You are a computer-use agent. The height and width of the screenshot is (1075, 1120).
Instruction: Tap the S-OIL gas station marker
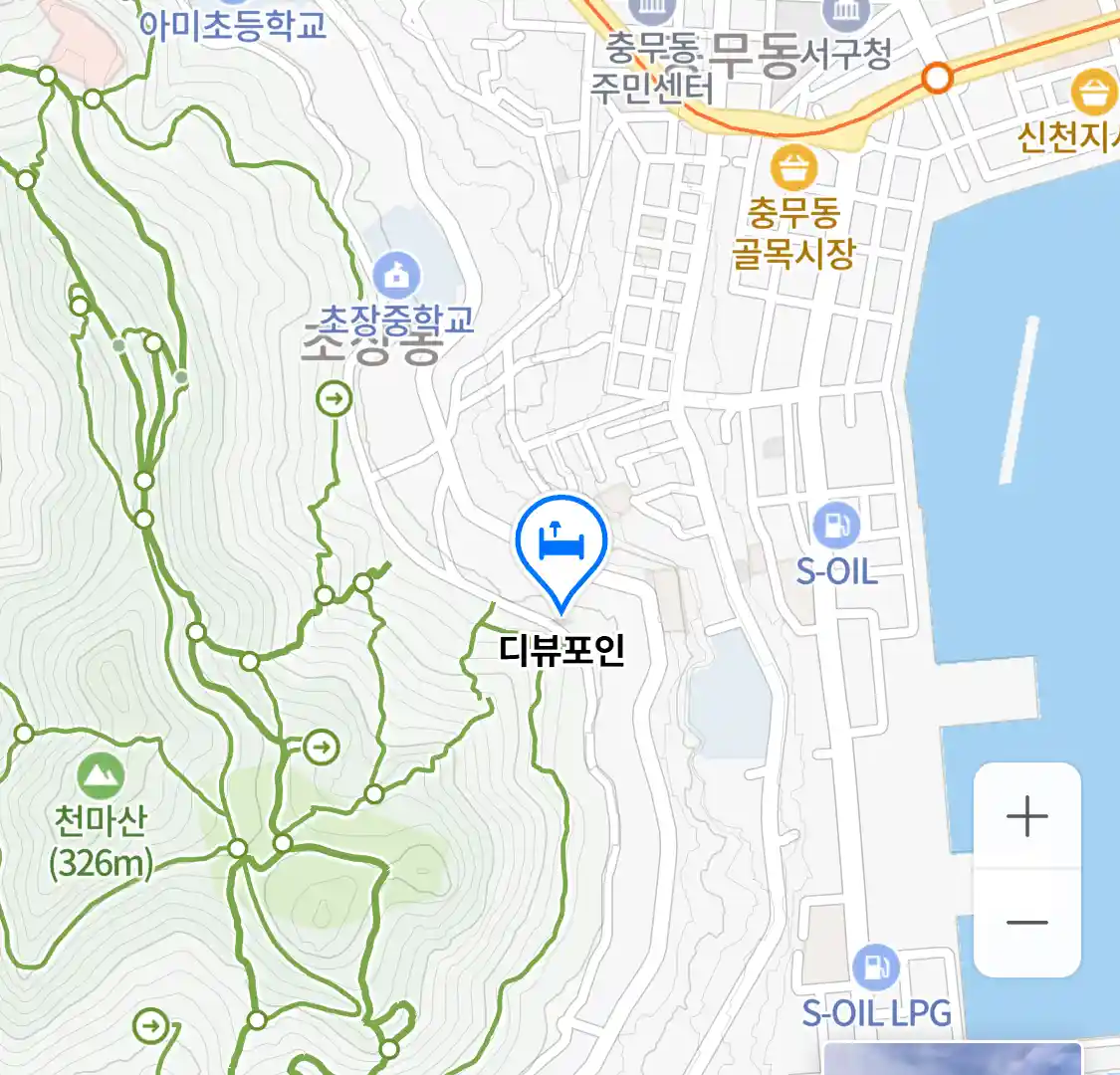835,525
